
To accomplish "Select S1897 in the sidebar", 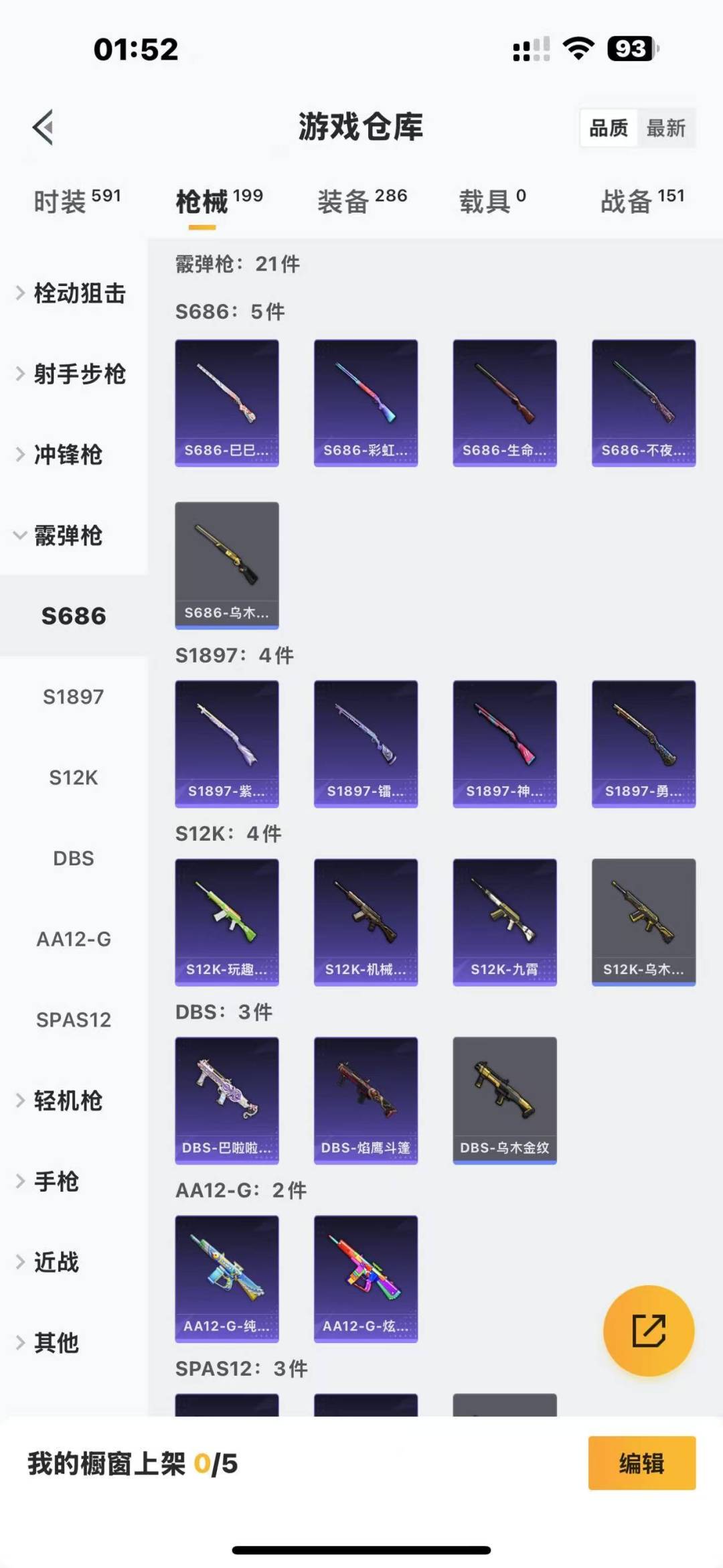I will coord(73,697).
